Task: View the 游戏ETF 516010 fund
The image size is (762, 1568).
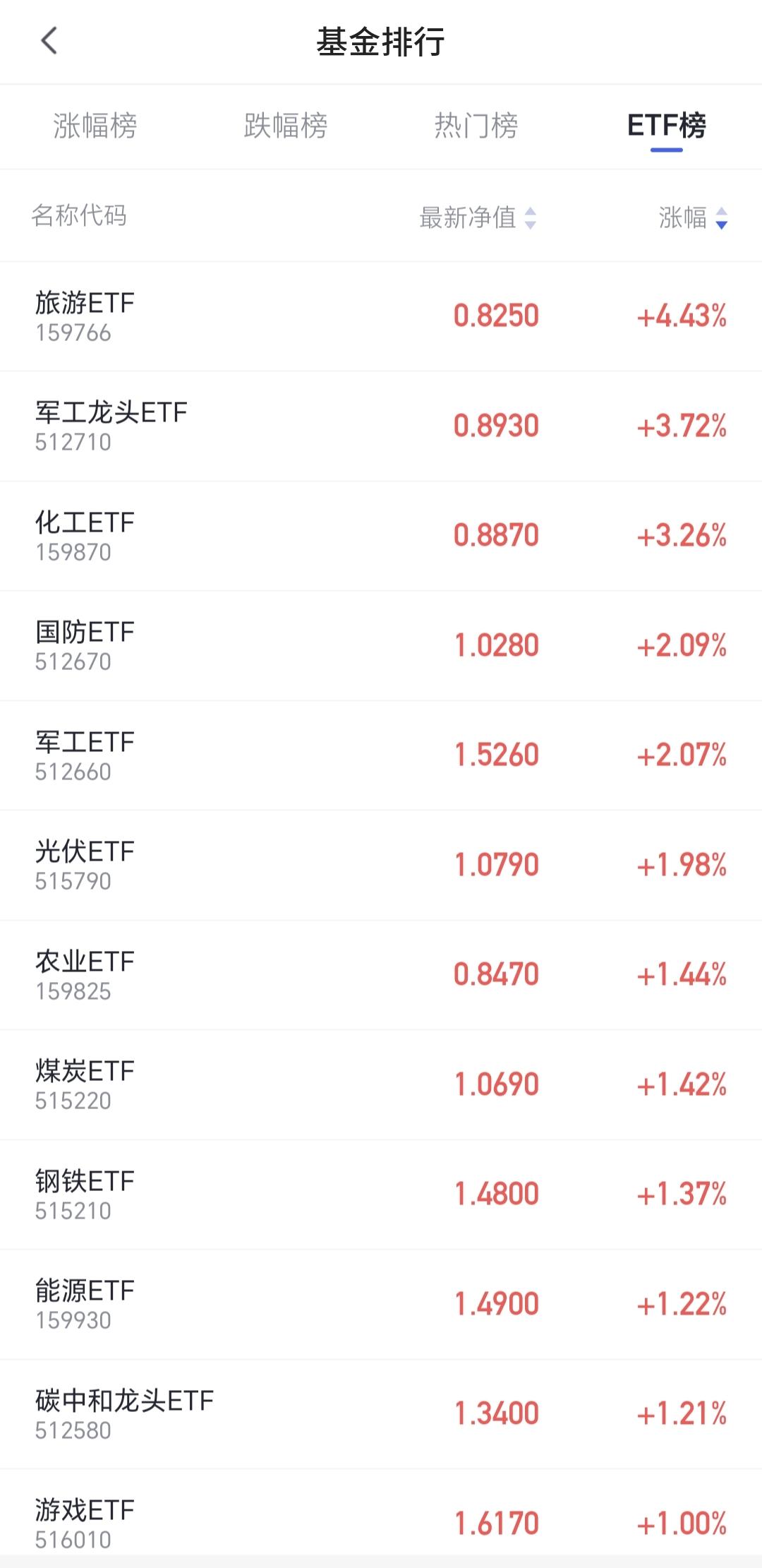Action: (381, 1521)
